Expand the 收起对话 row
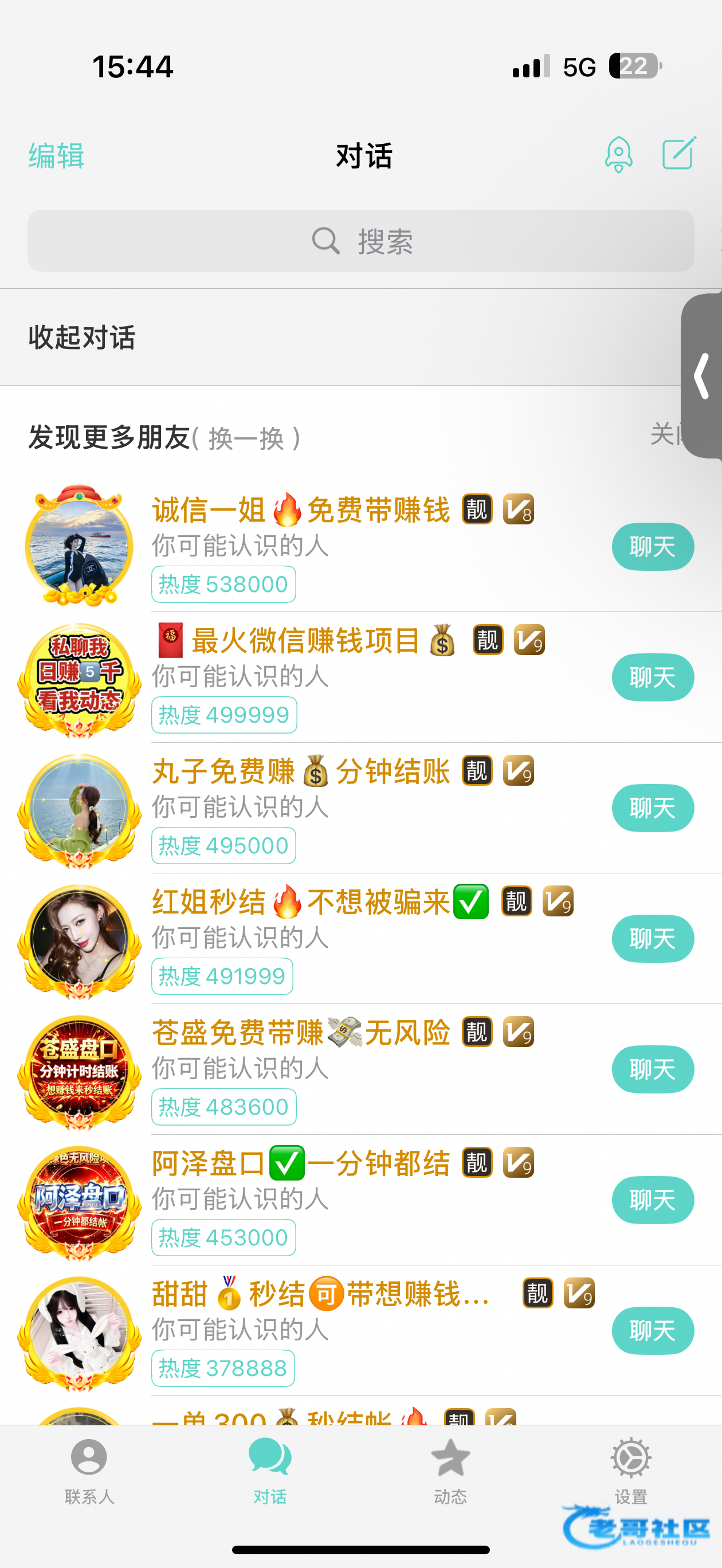Viewport: 722px width, 1568px height. point(340,337)
